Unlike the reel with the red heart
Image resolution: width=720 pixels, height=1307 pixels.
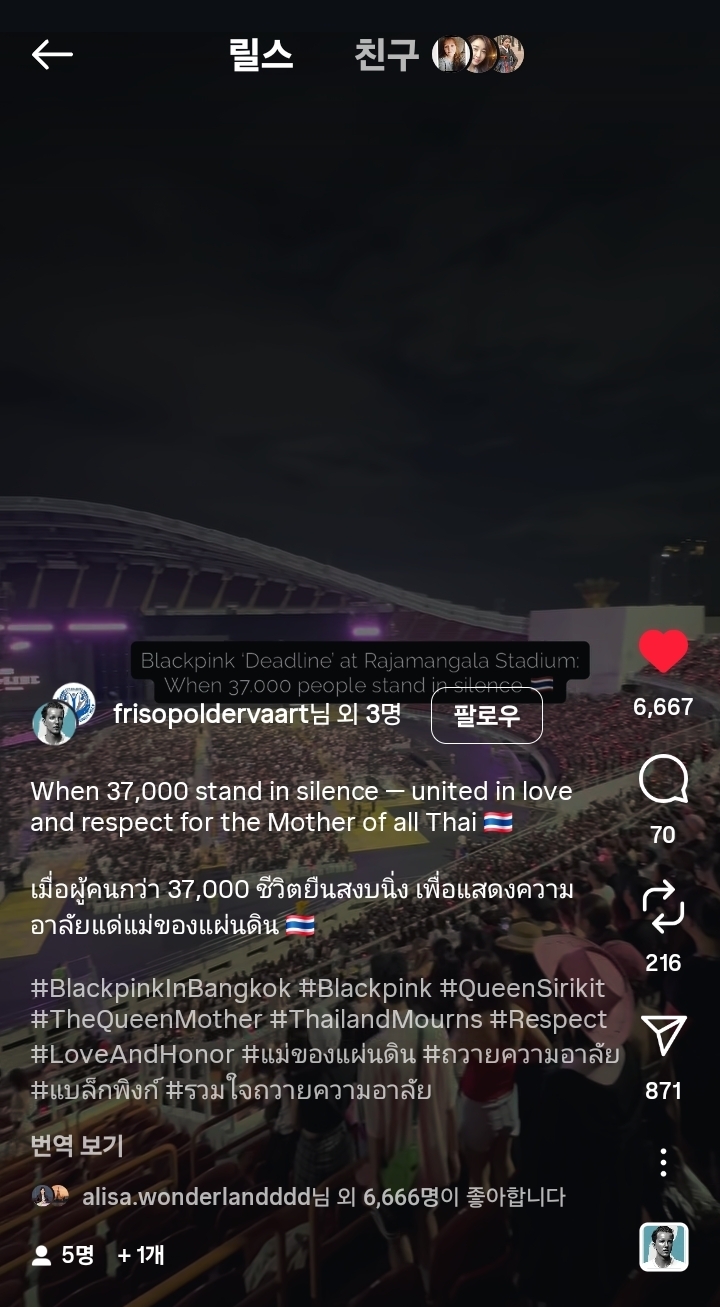(x=663, y=652)
